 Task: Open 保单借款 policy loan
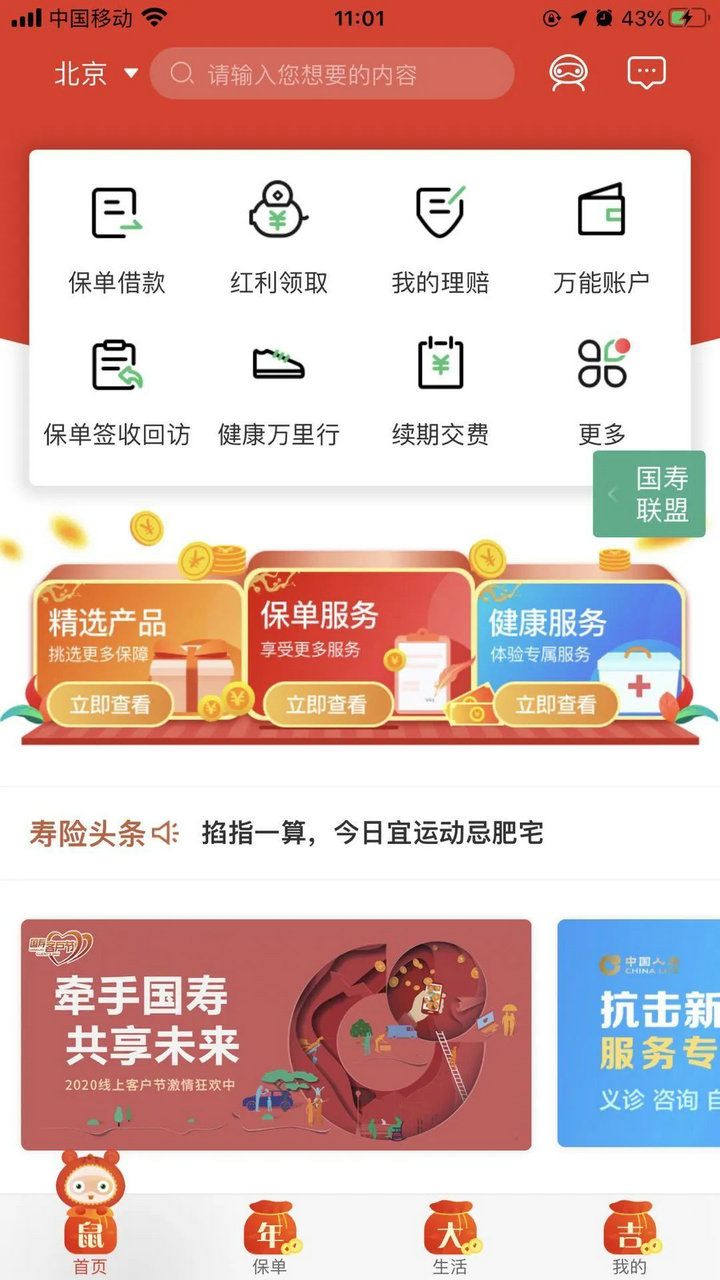coord(117,238)
